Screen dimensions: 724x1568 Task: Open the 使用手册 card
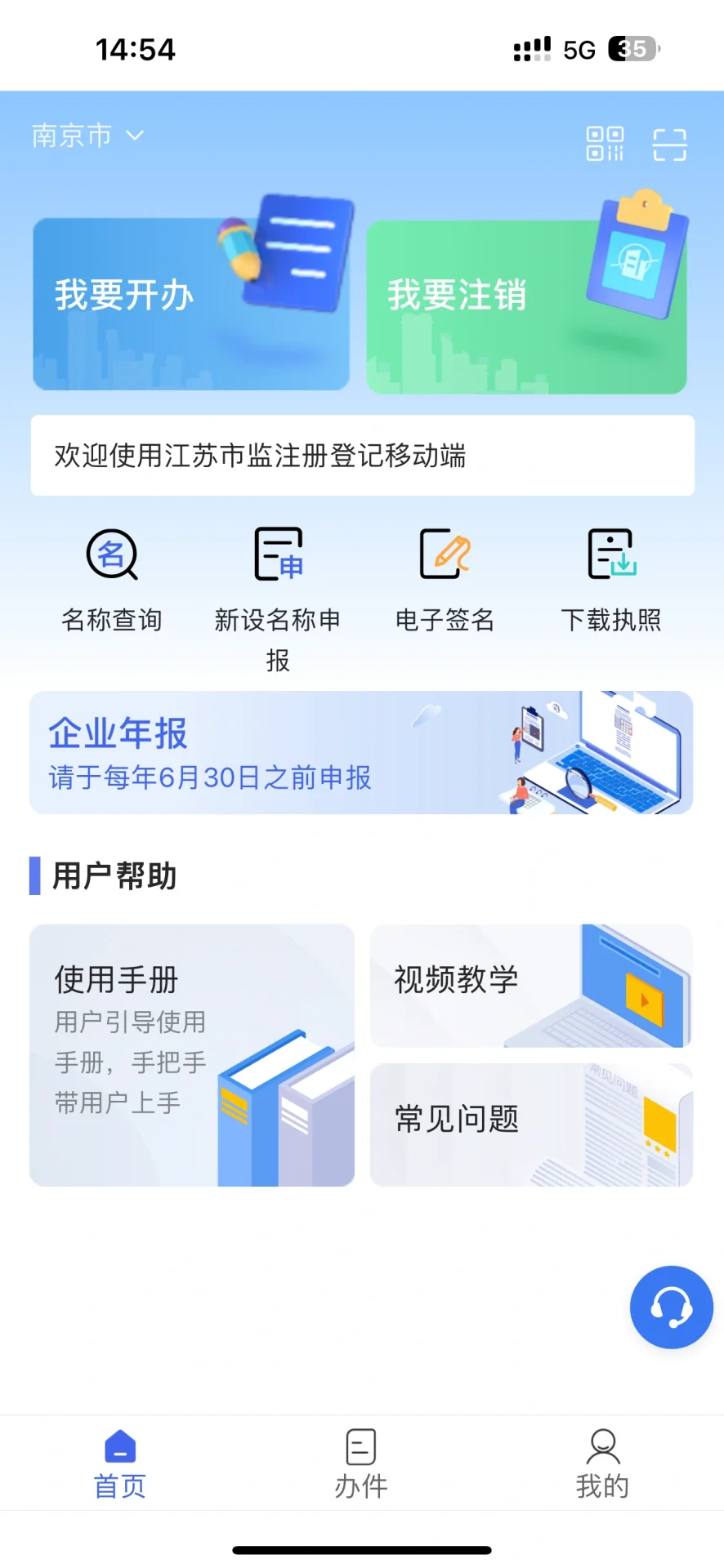tap(192, 1055)
